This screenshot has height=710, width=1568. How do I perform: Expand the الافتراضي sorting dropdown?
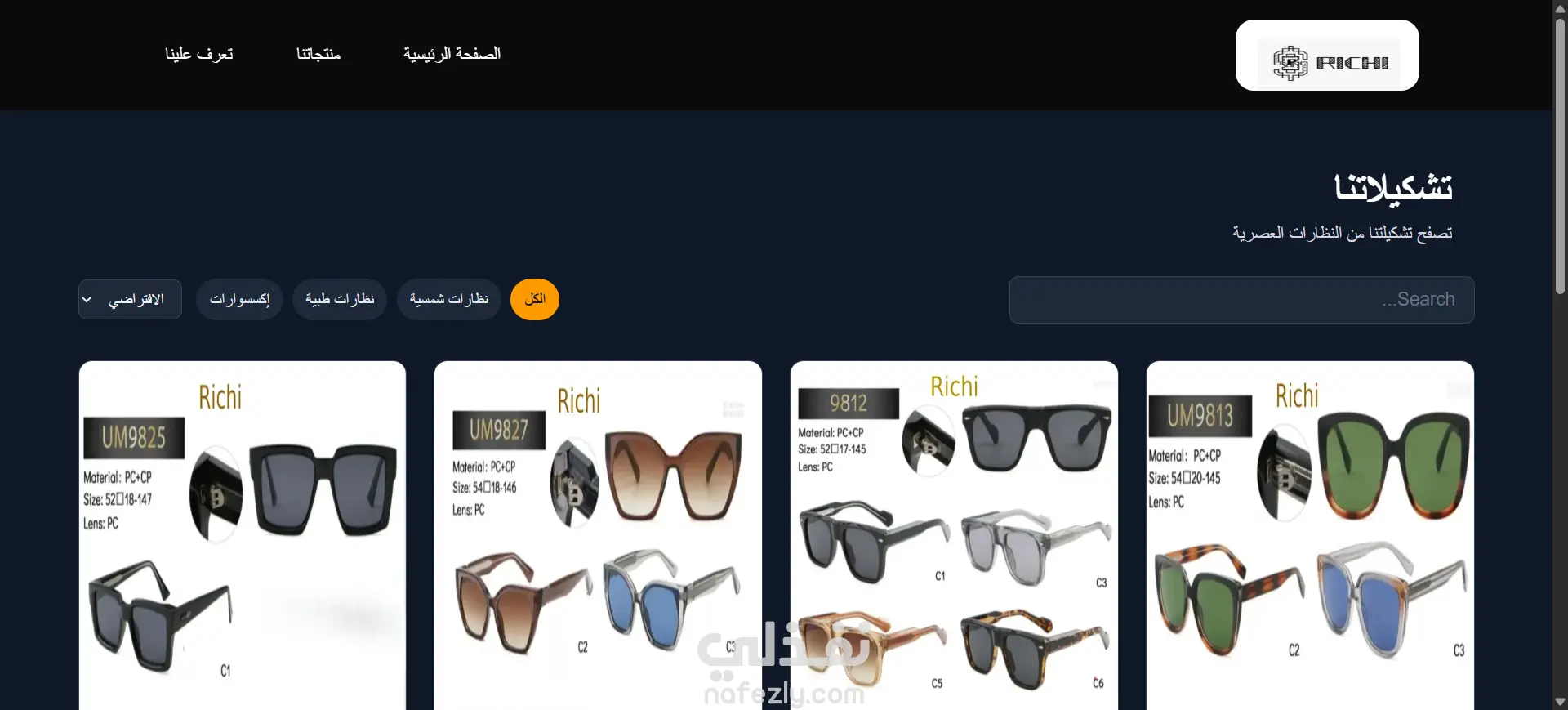click(x=130, y=300)
